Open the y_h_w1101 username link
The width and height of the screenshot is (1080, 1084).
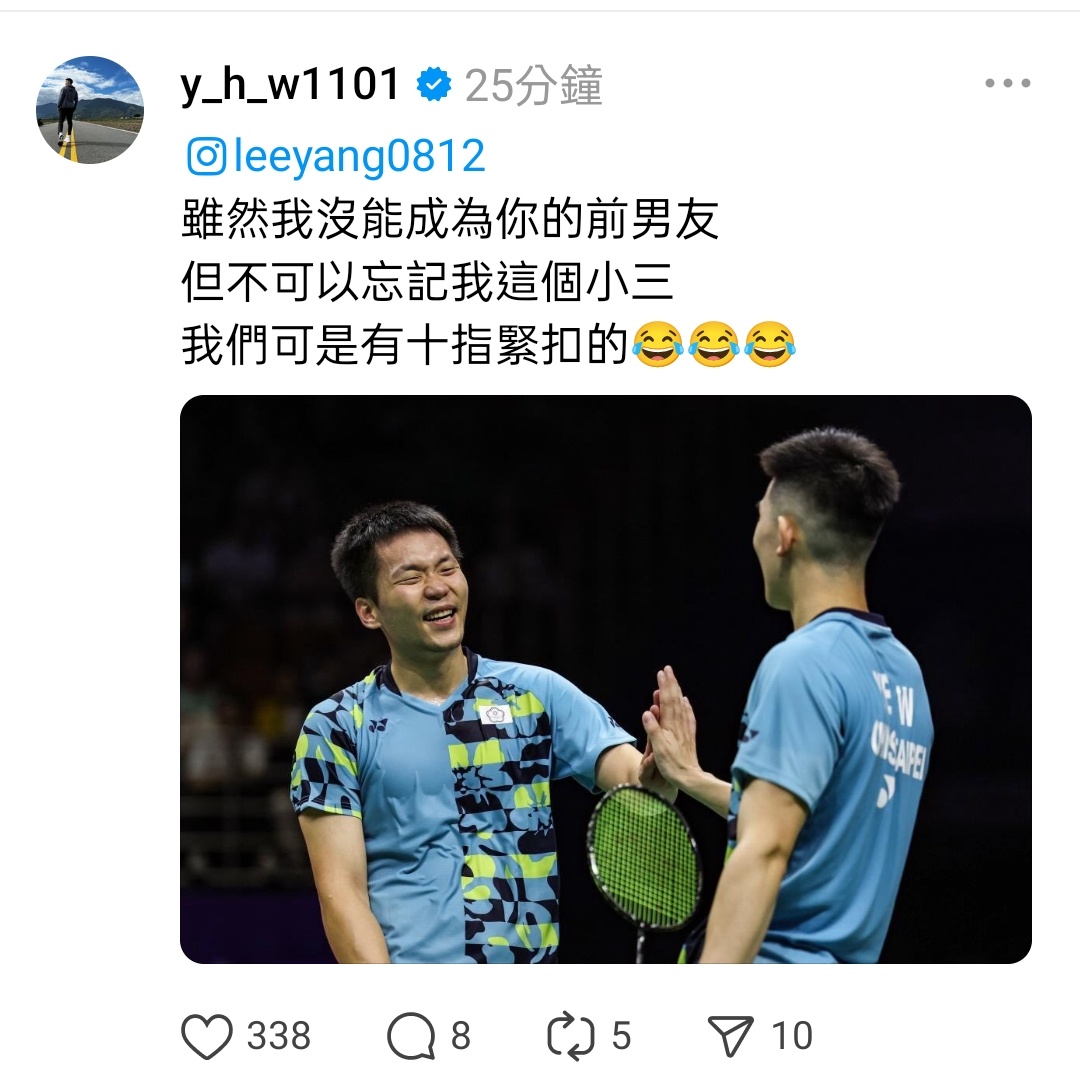click(290, 85)
